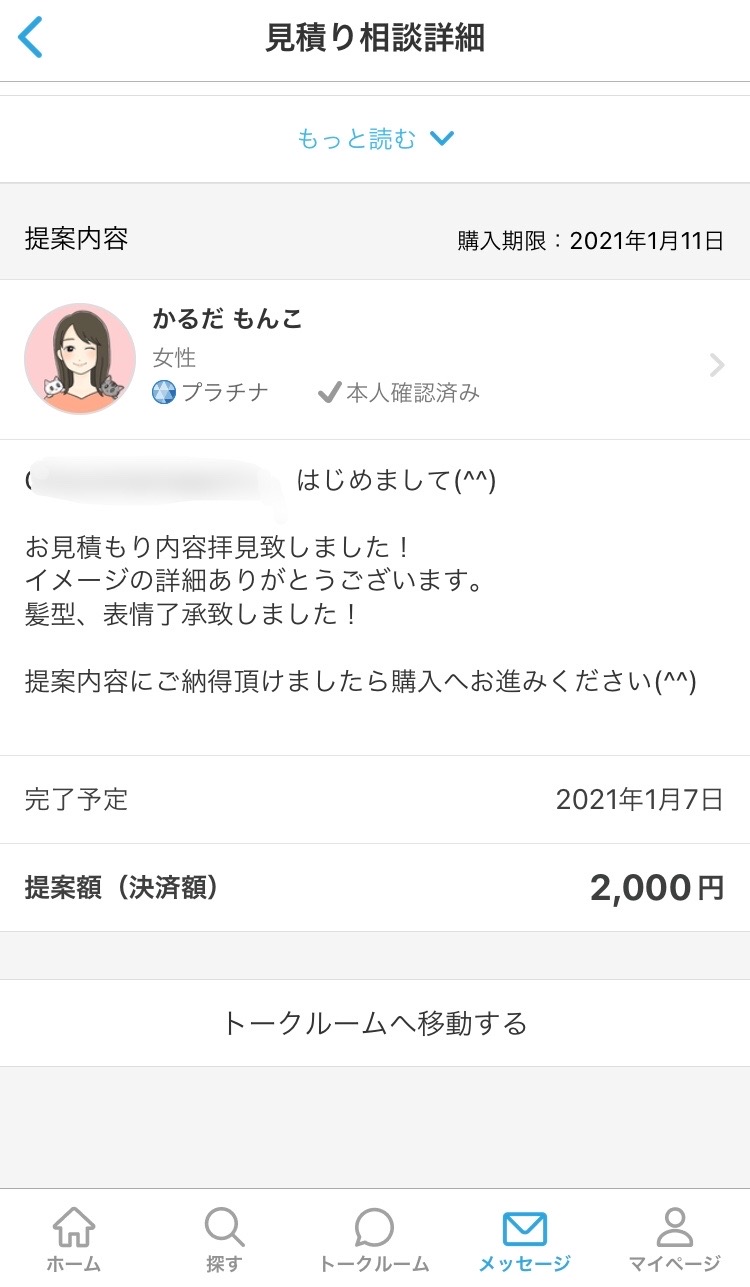Expand the もっと読む section

375,139
